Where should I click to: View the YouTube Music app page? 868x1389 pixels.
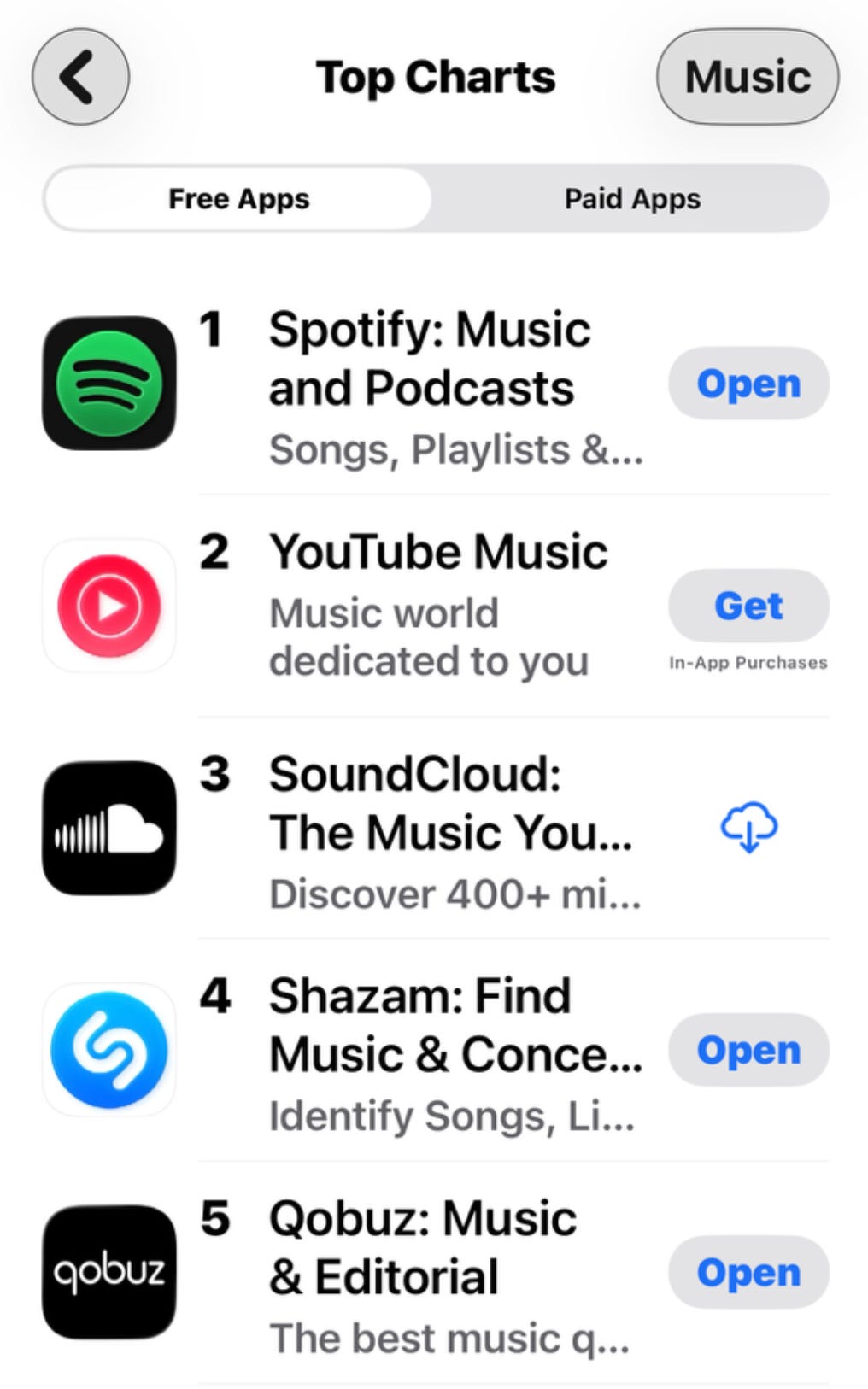(x=437, y=552)
